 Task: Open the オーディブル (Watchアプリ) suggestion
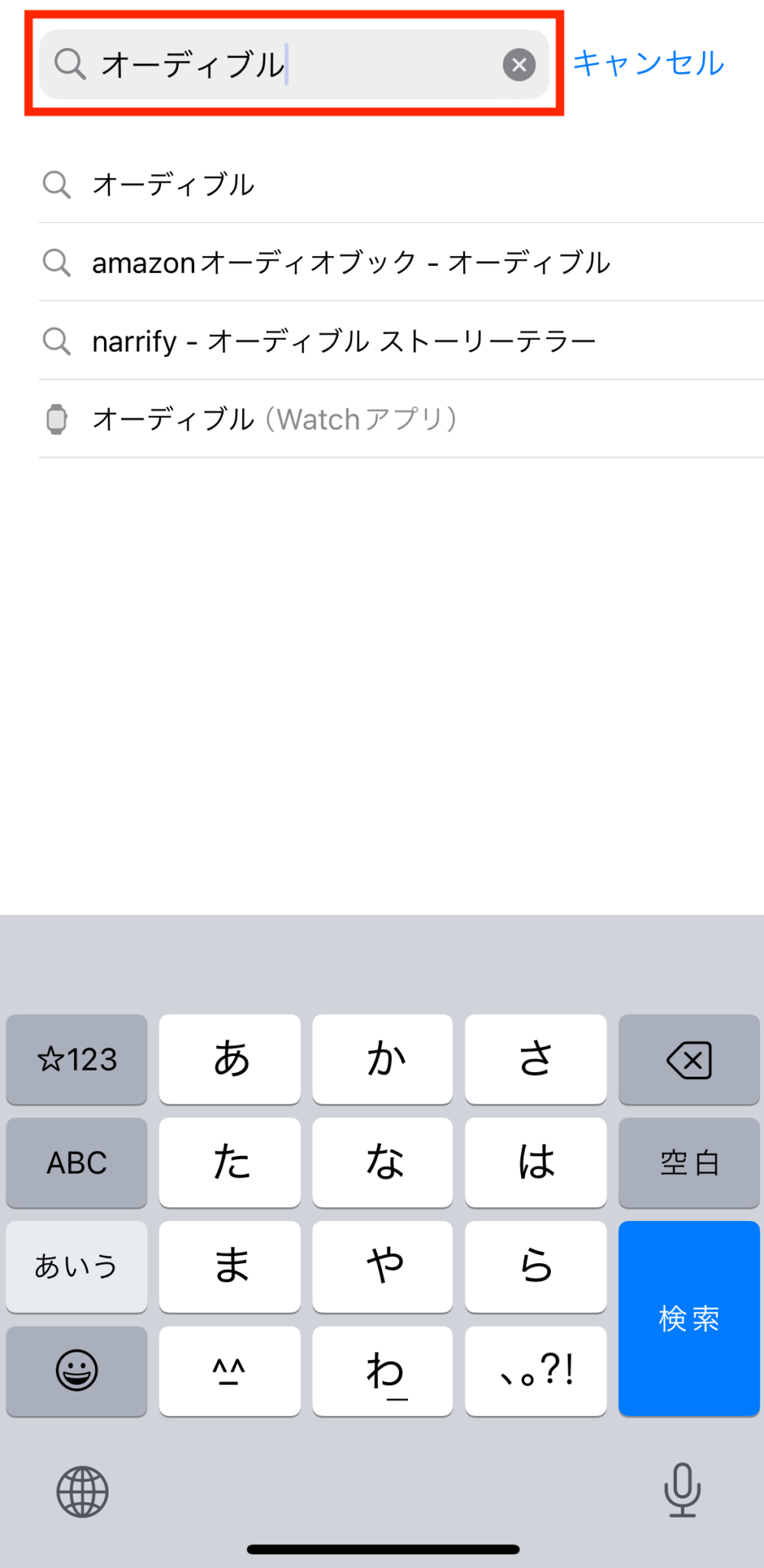(274, 420)
